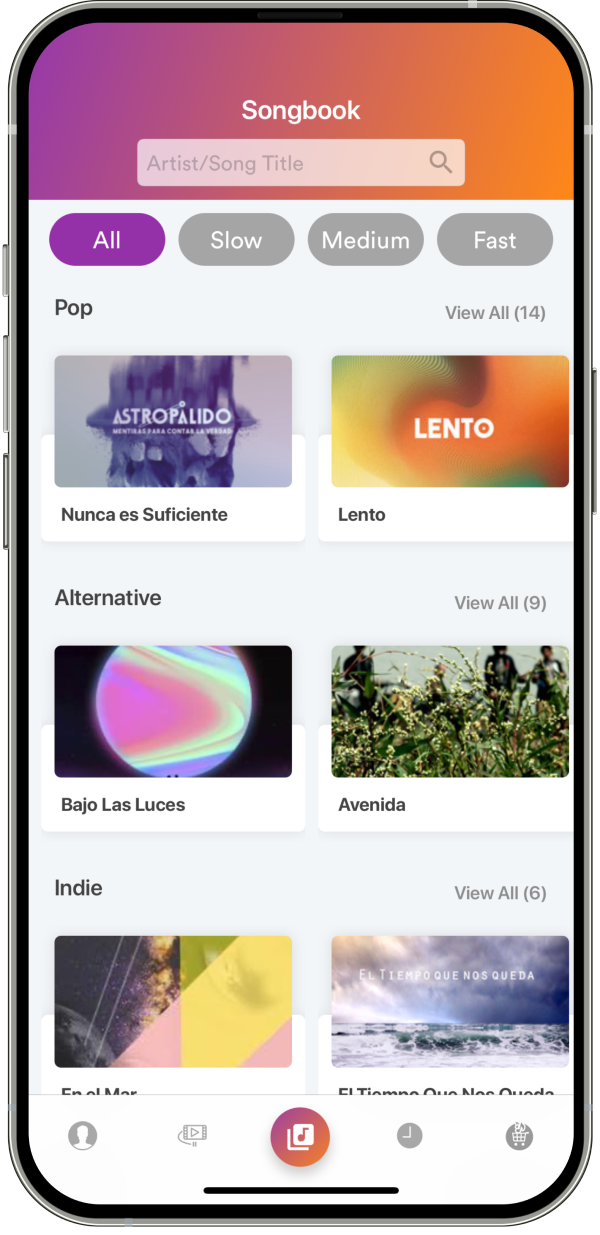Open the Bajo Las Luces song card
The height and width of the screenshot is (1235, 600).
tap(173, 735)
